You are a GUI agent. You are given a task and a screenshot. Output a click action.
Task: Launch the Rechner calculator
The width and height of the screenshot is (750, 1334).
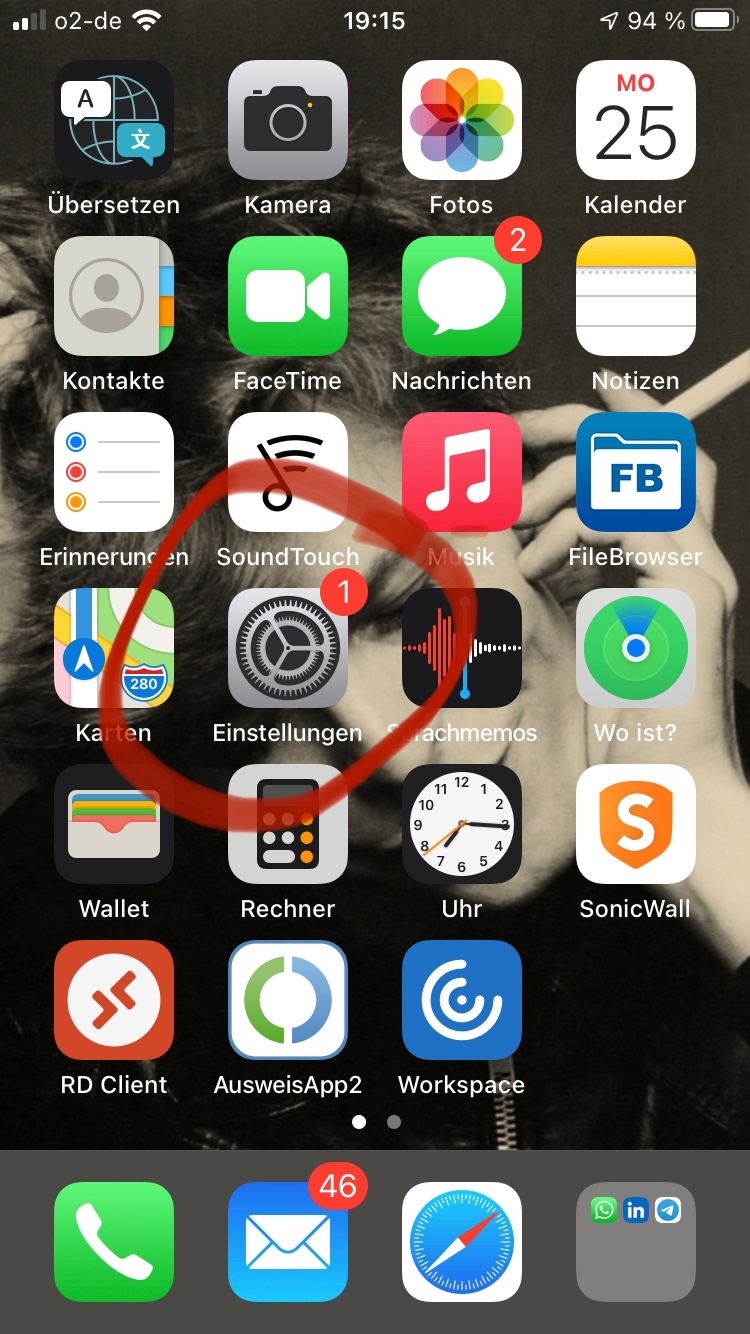288,824
